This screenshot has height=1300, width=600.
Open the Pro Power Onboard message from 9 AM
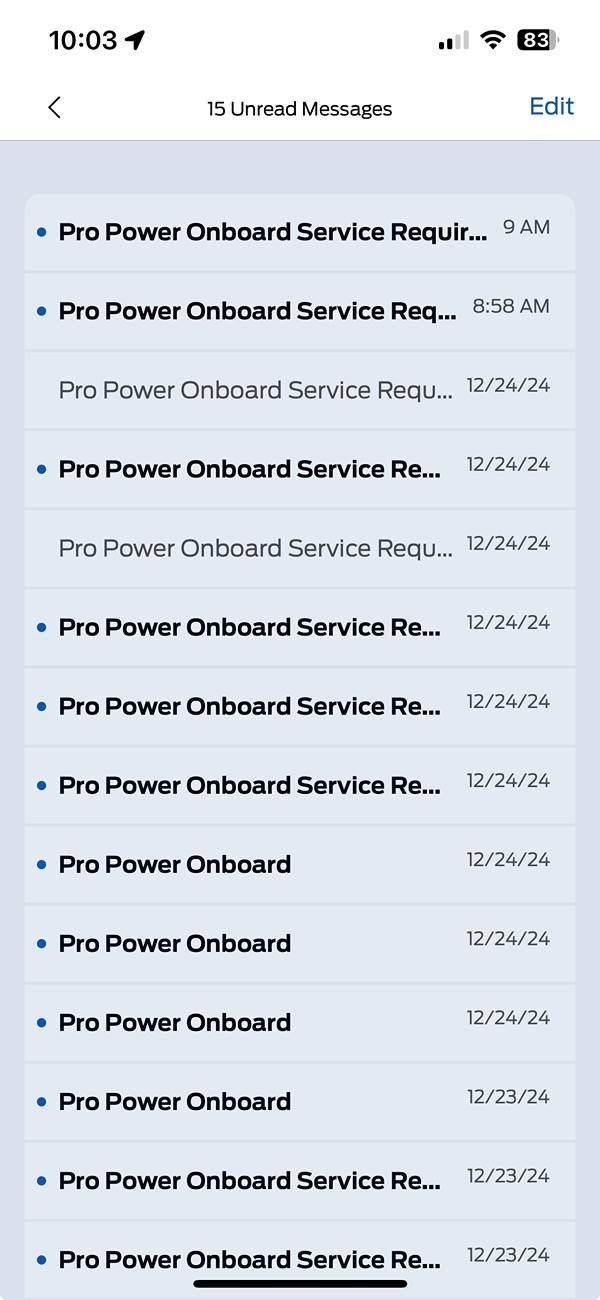point(272,232)
